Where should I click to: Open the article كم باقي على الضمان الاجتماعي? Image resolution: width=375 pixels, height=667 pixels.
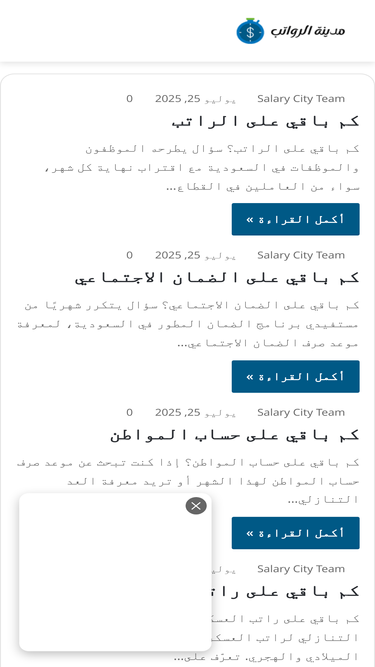pos(217,278)
